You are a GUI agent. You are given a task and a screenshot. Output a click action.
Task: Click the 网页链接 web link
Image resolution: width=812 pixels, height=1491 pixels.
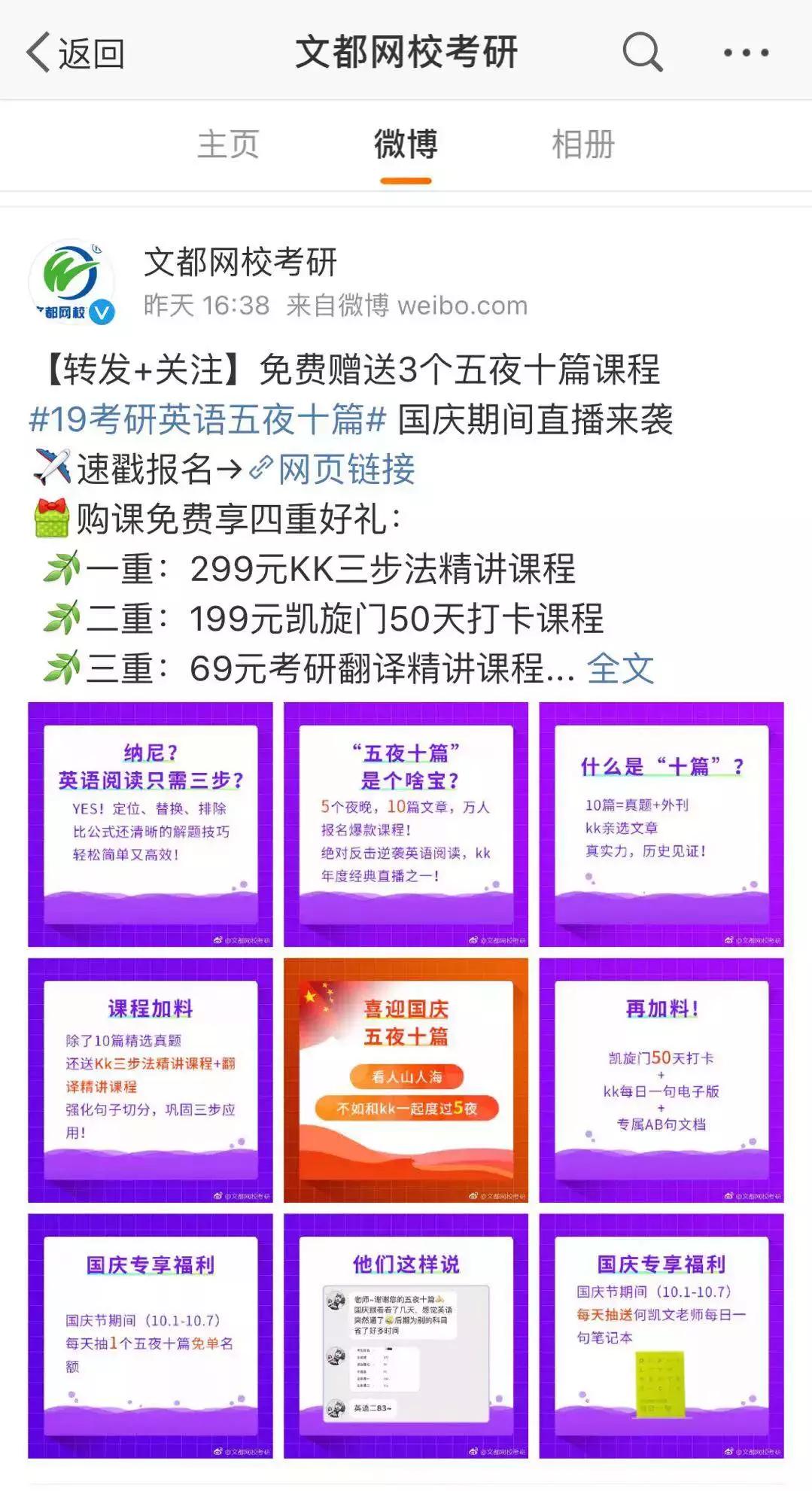(x=345, y=468)
